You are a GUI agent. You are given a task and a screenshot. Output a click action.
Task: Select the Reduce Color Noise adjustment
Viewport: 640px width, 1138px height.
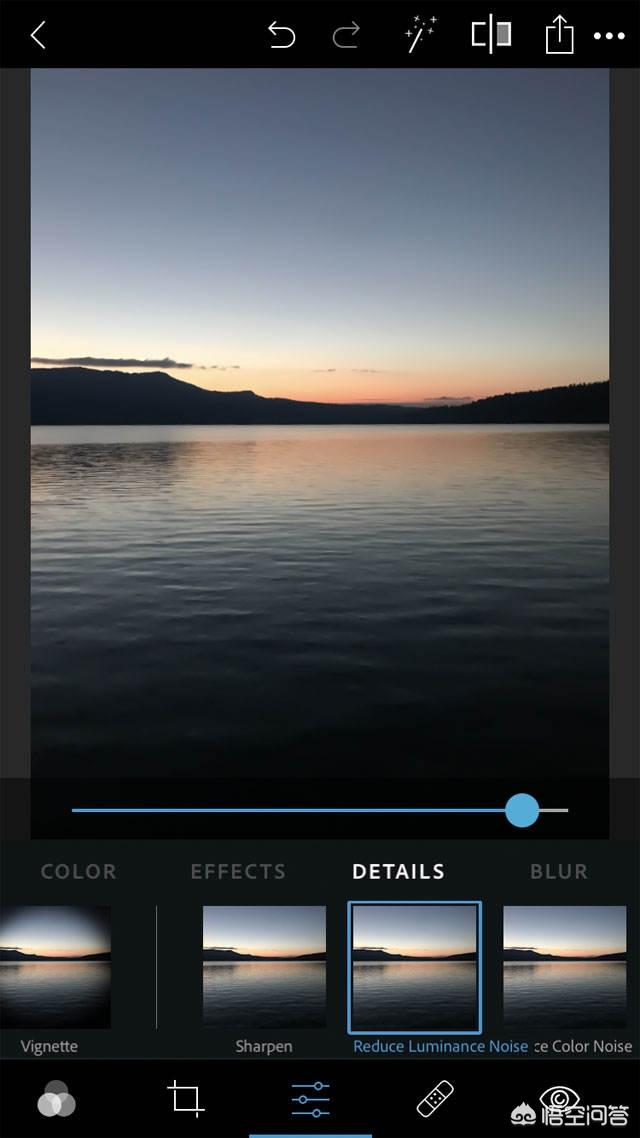[566, 968]
